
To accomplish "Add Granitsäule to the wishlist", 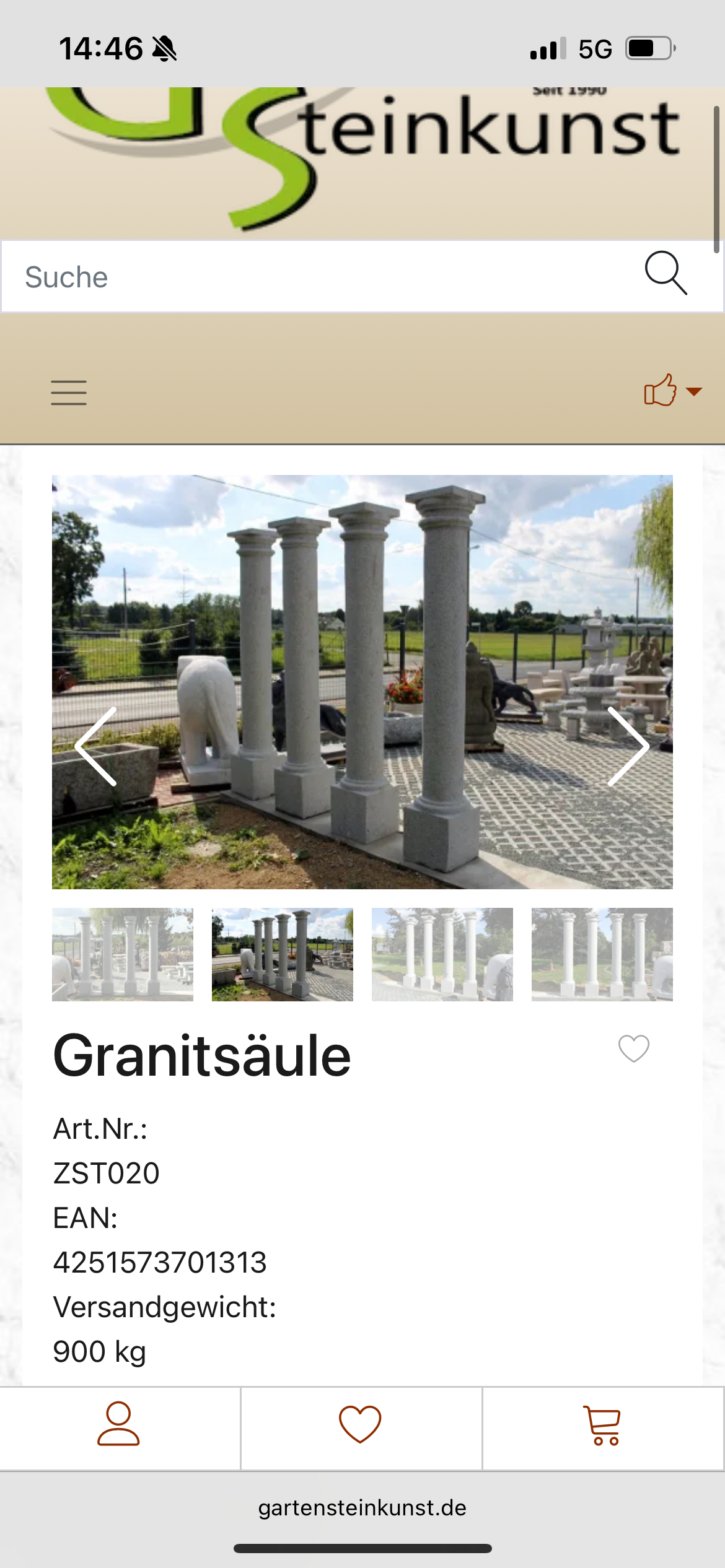I will 633,1048.
